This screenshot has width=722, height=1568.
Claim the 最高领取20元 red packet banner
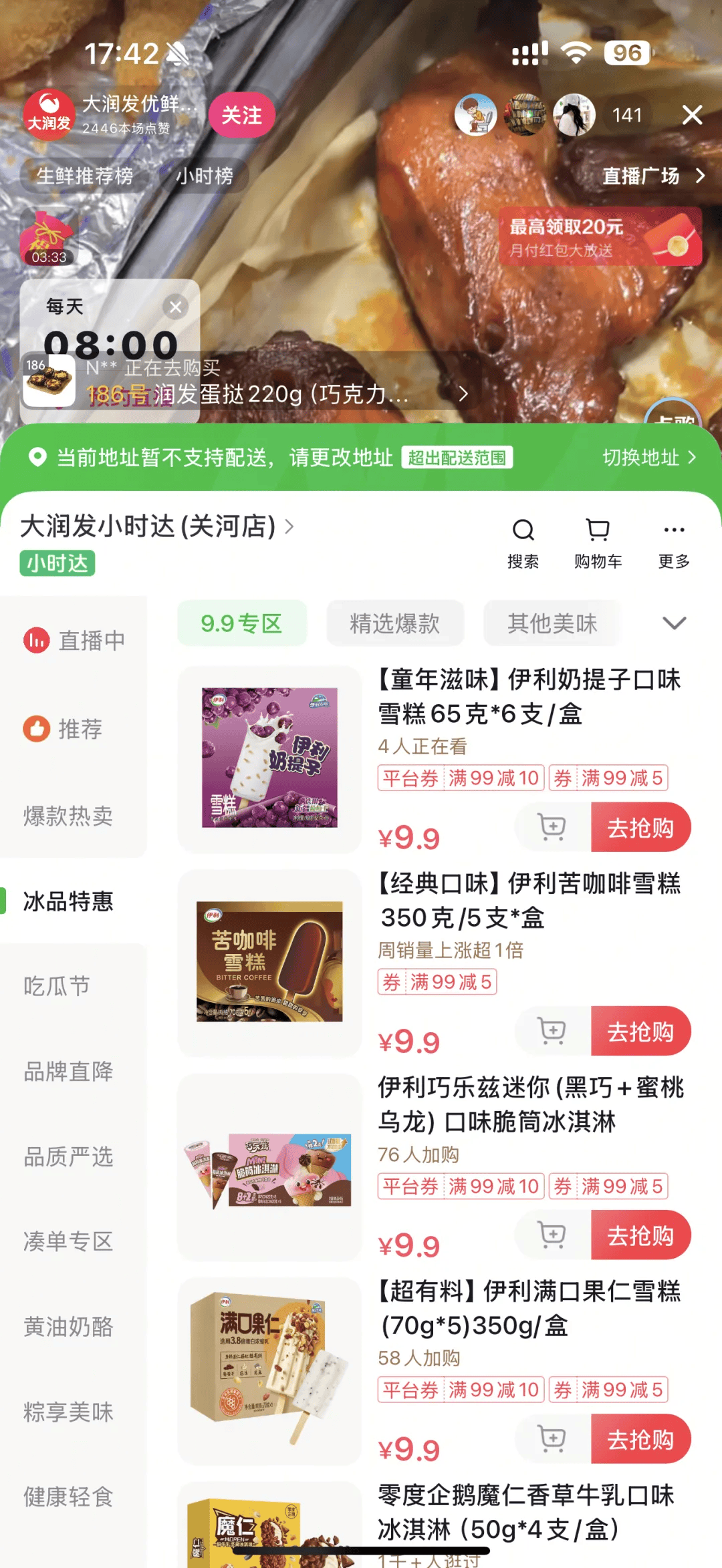click(600, 237)
